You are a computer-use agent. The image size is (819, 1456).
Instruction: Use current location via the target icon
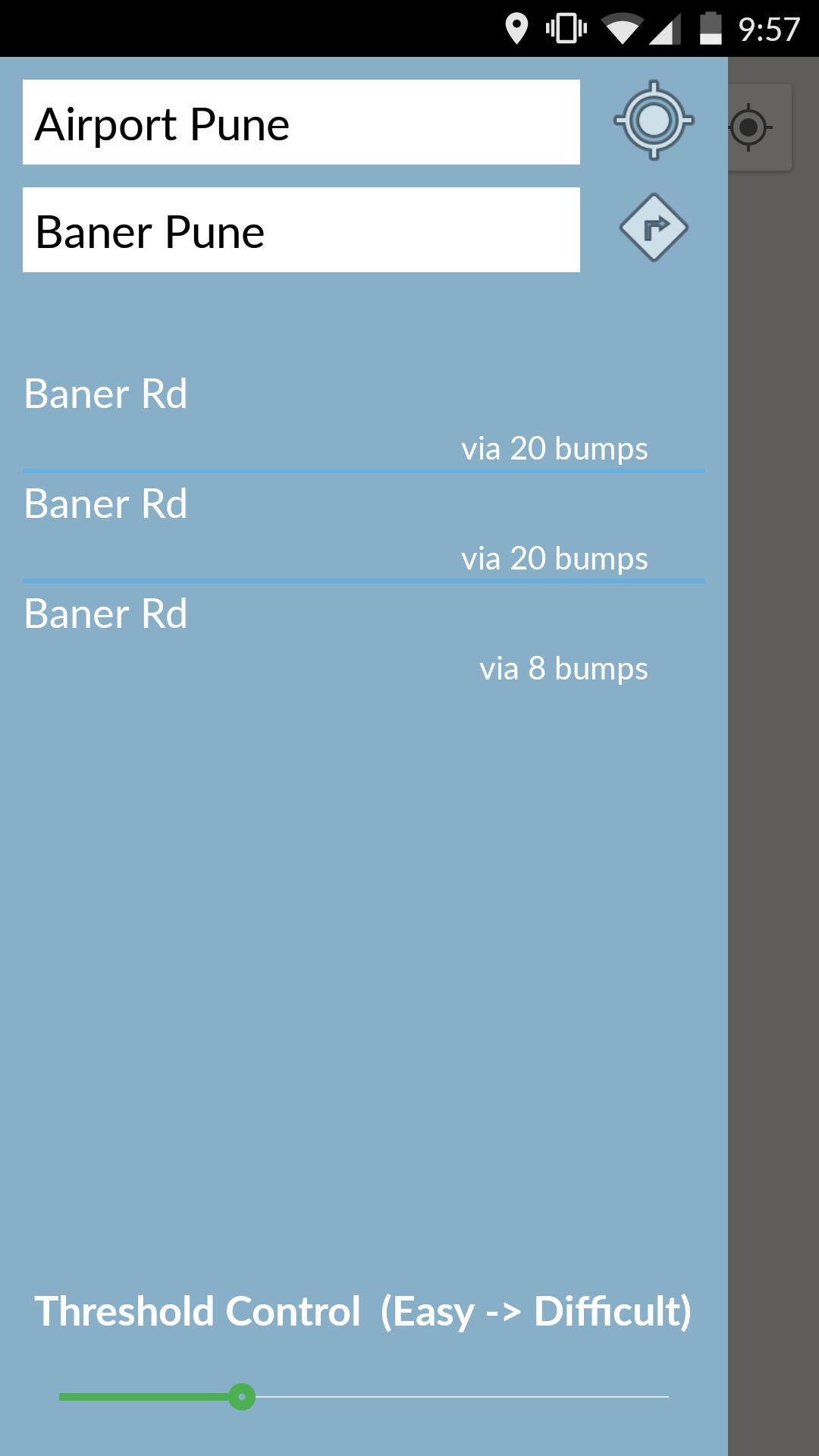[x=653, y=120]
